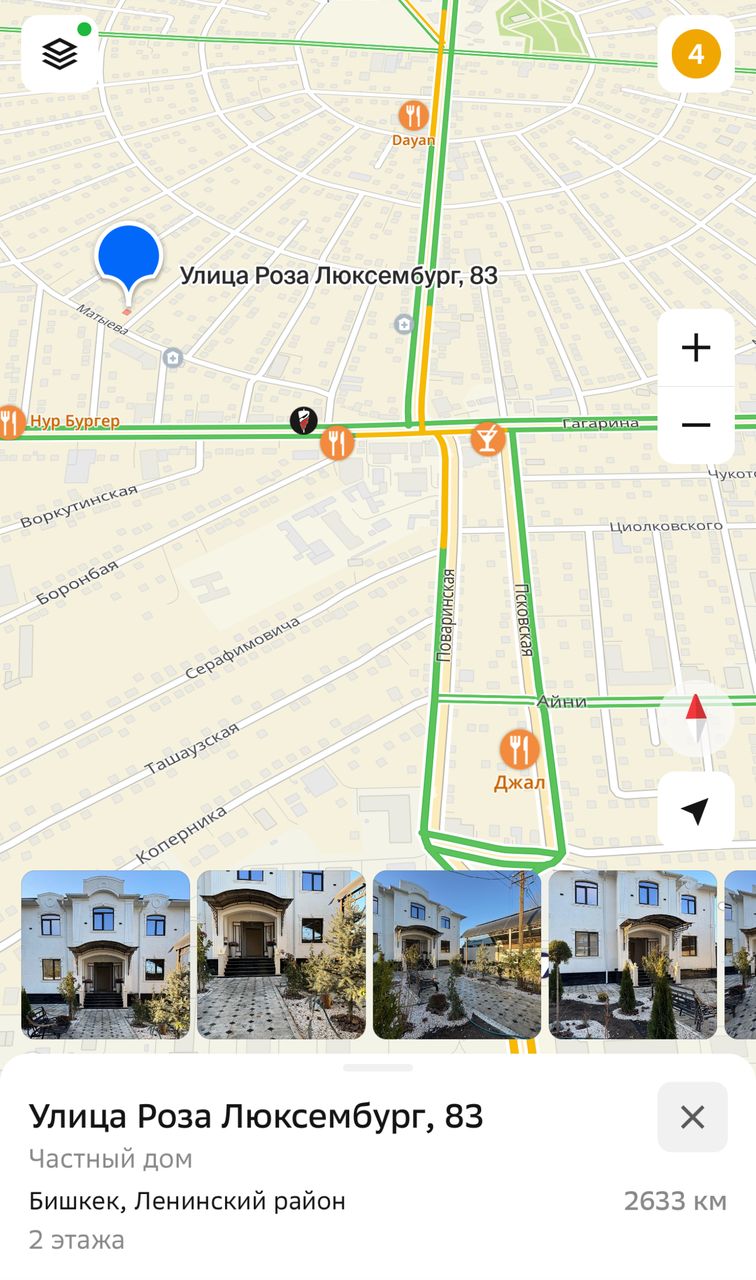
Task: Expand the address card handle
Action: [378, 1068]
